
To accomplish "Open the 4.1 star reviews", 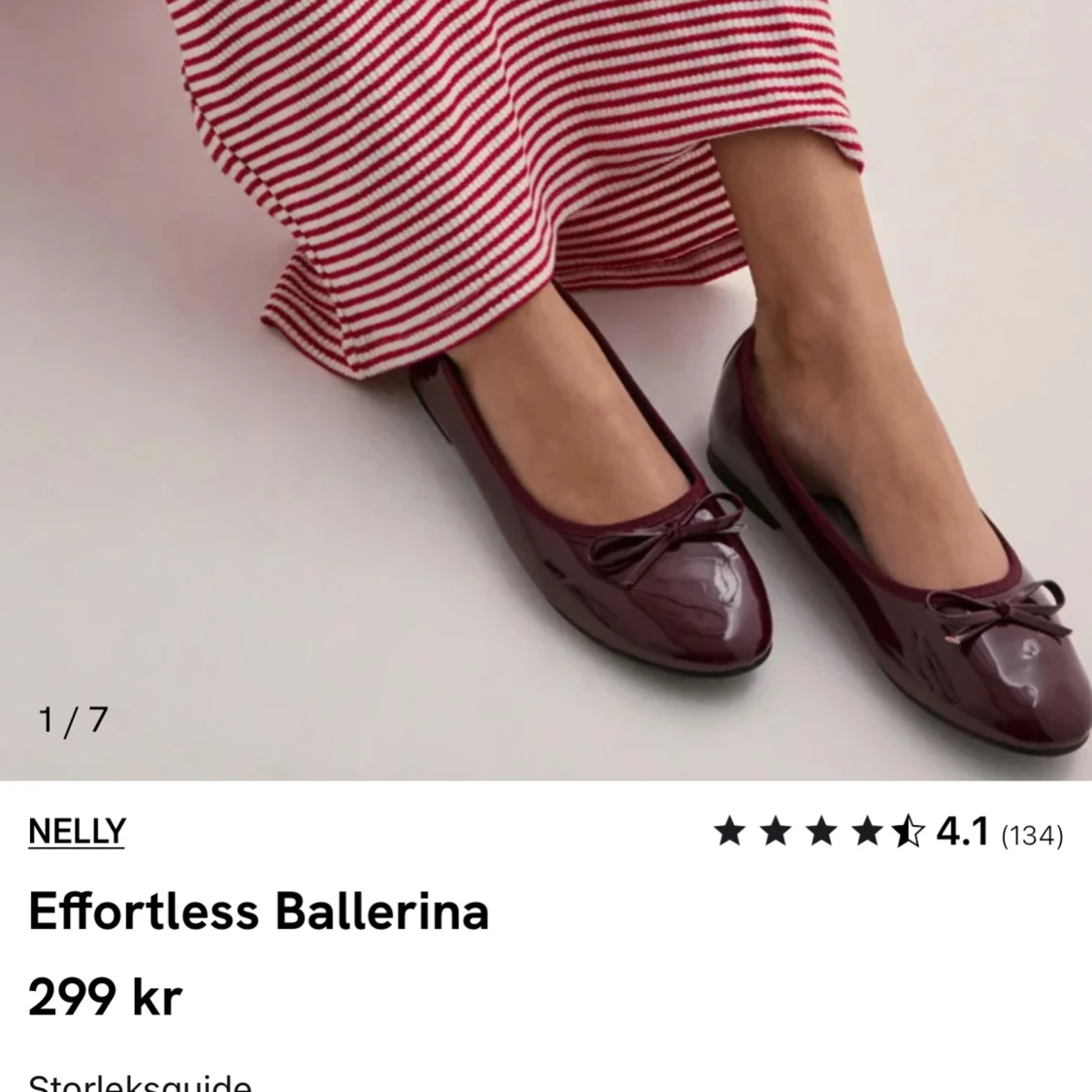I will click(x=888, y=833).
